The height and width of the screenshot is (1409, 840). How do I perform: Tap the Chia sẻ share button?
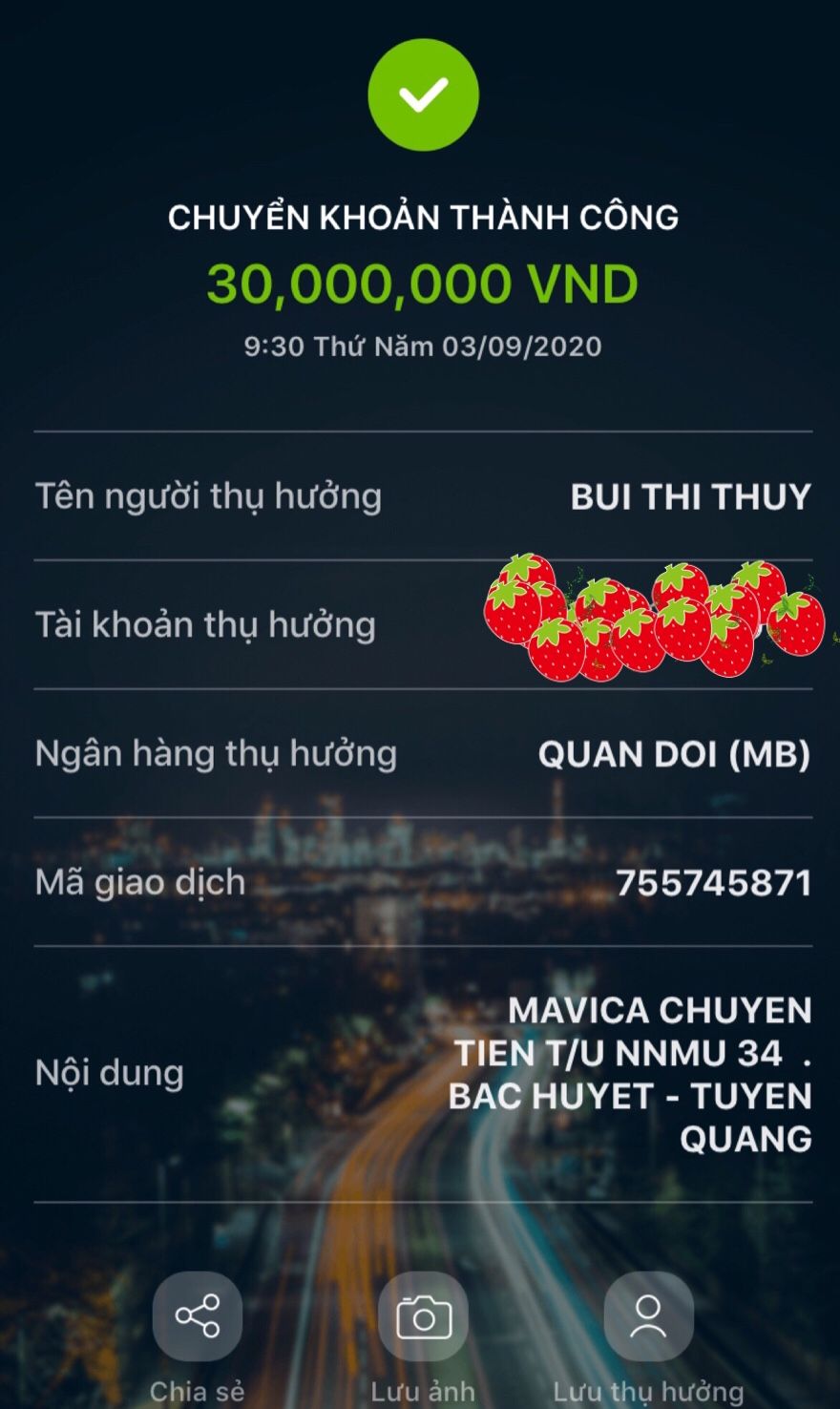(198, 1317)
